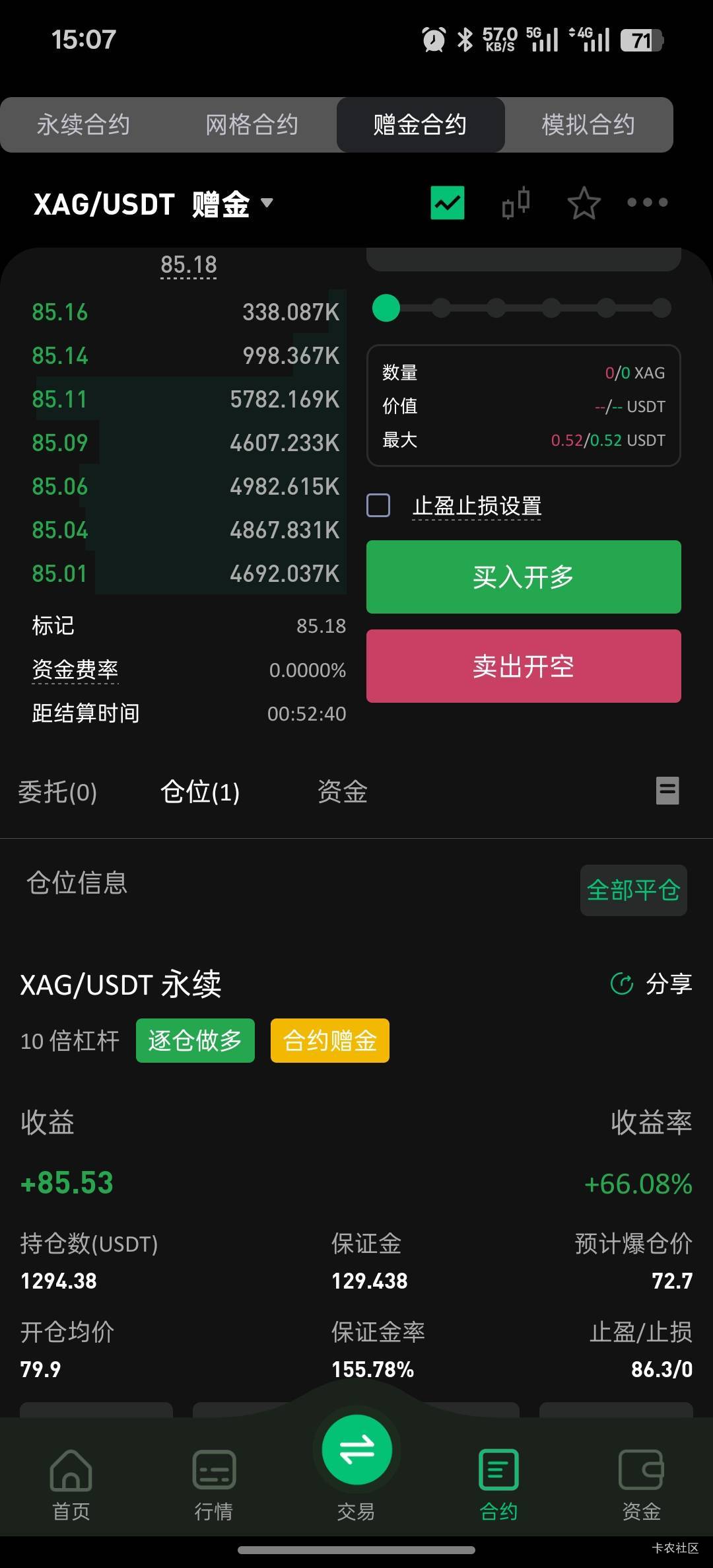Tap 买入开多 to open a long

pos(524,577)
